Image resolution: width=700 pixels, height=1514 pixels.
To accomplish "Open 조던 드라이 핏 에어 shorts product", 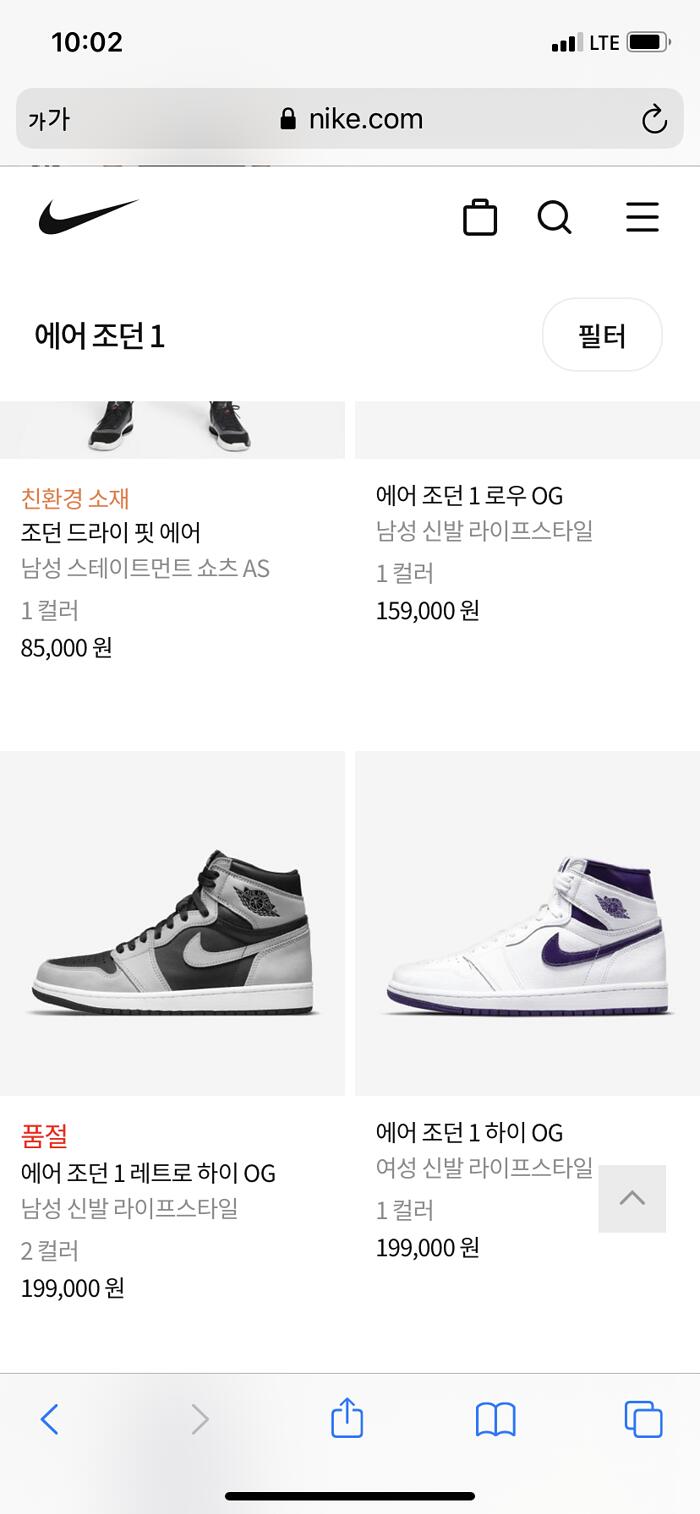I will 111,533.
